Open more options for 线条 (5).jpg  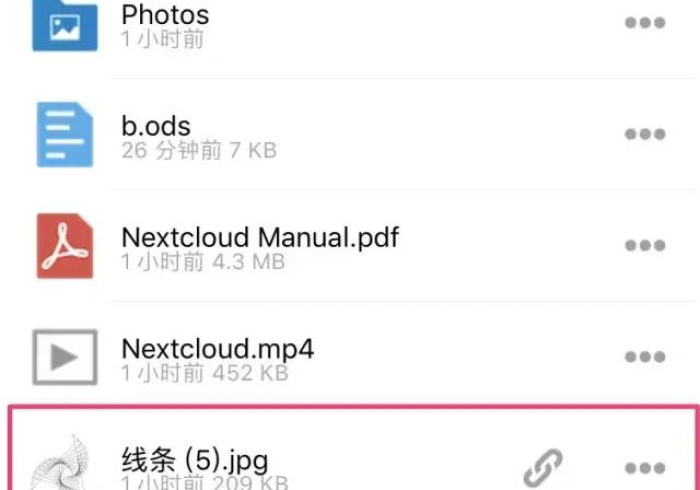point(645,467)
